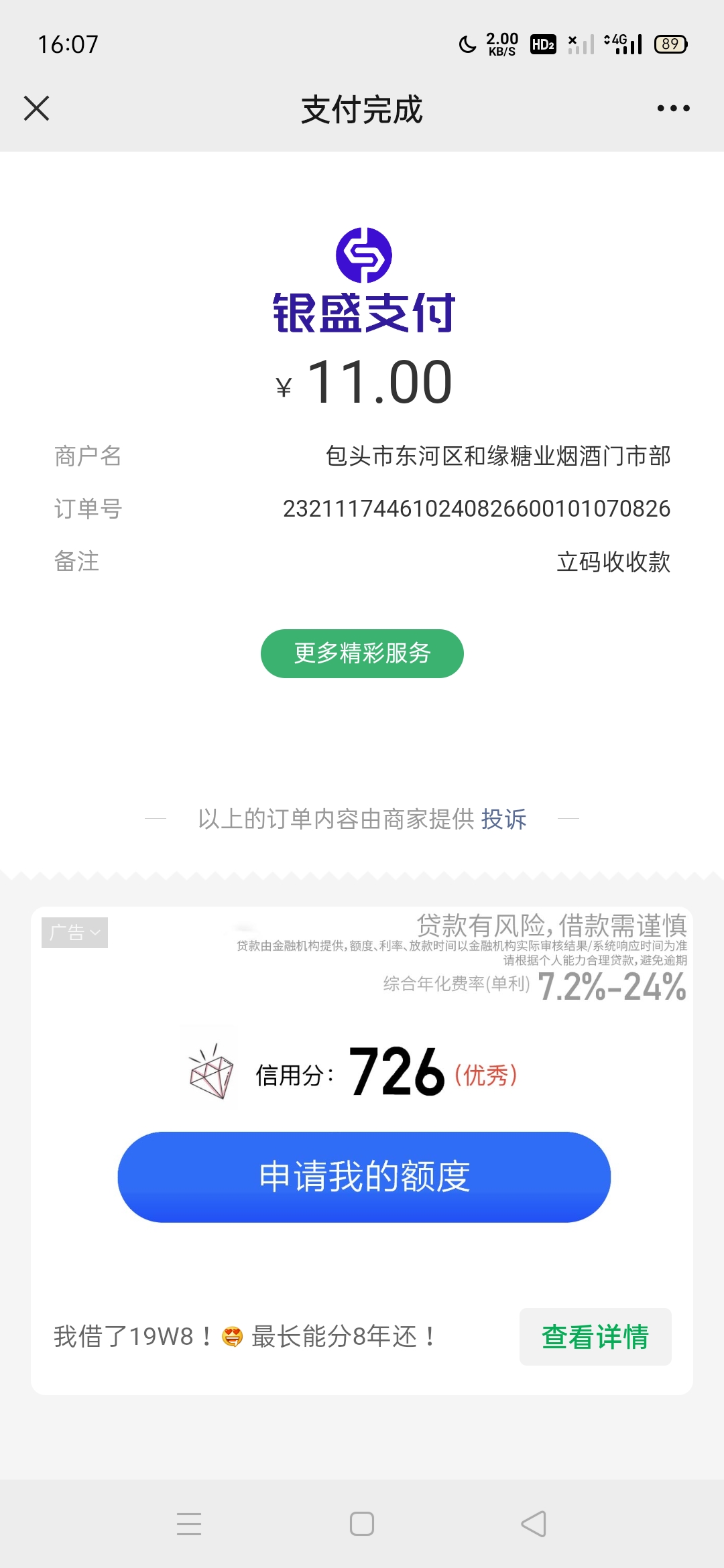Open the 投诉 complaint link
The image size is (724, 1568).
pos(503,819)
